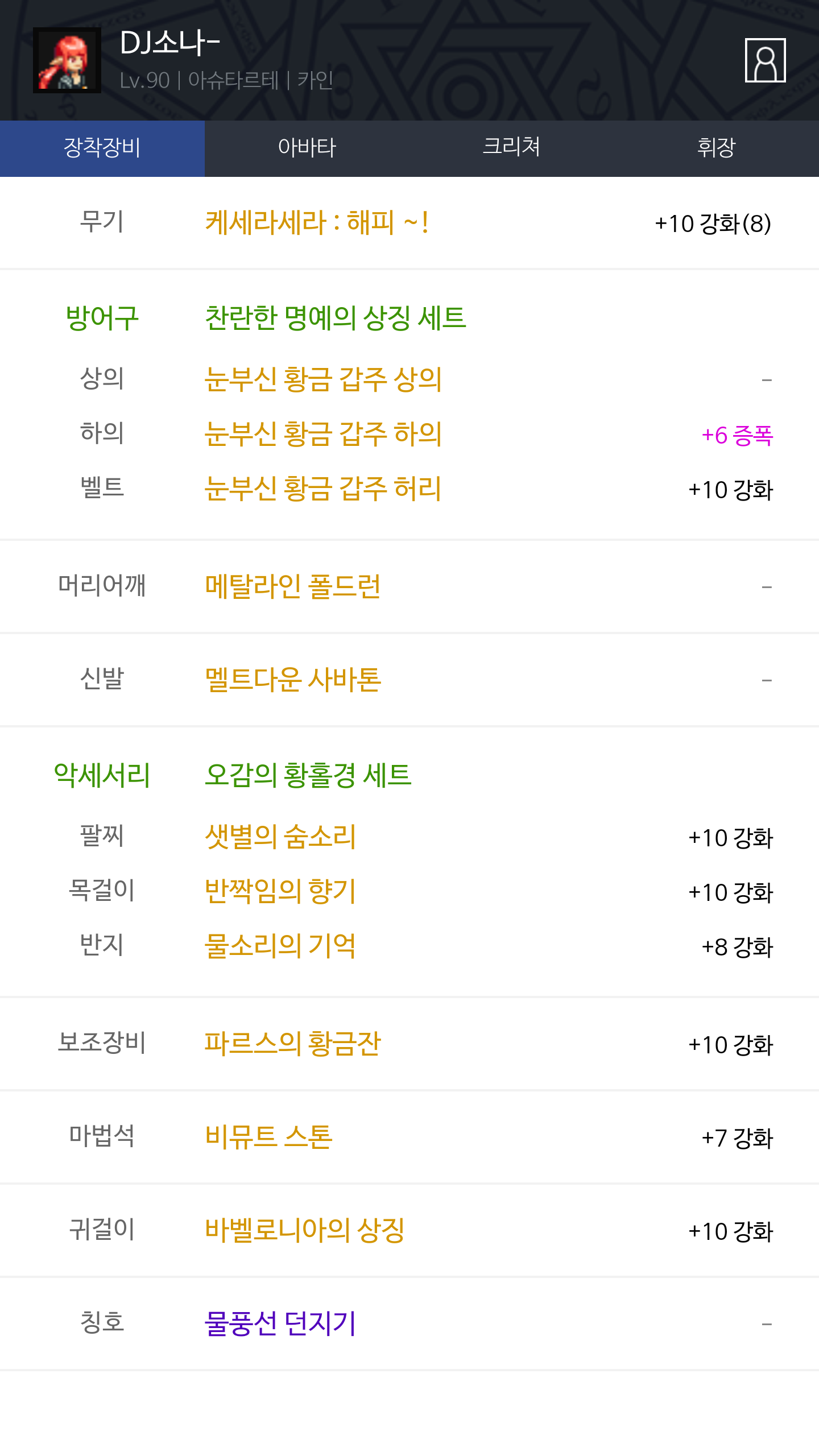819x1456 pixels.
Task: View weapon 케세라세라 : 해피 ~! details
Action: point(316,222)
